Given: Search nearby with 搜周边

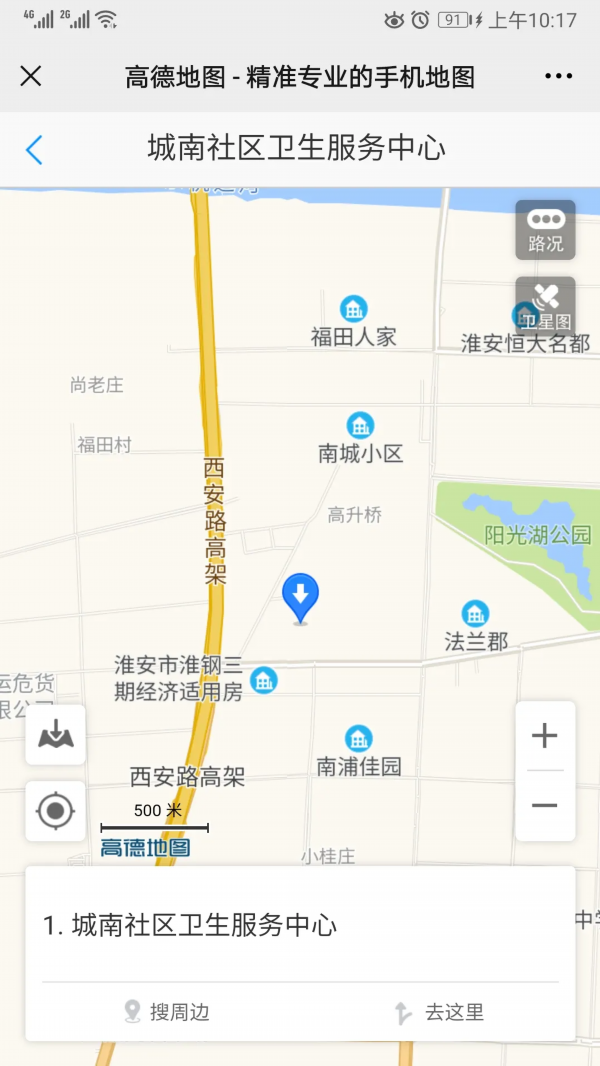Looking at the screenshot, I should 167,1012.
